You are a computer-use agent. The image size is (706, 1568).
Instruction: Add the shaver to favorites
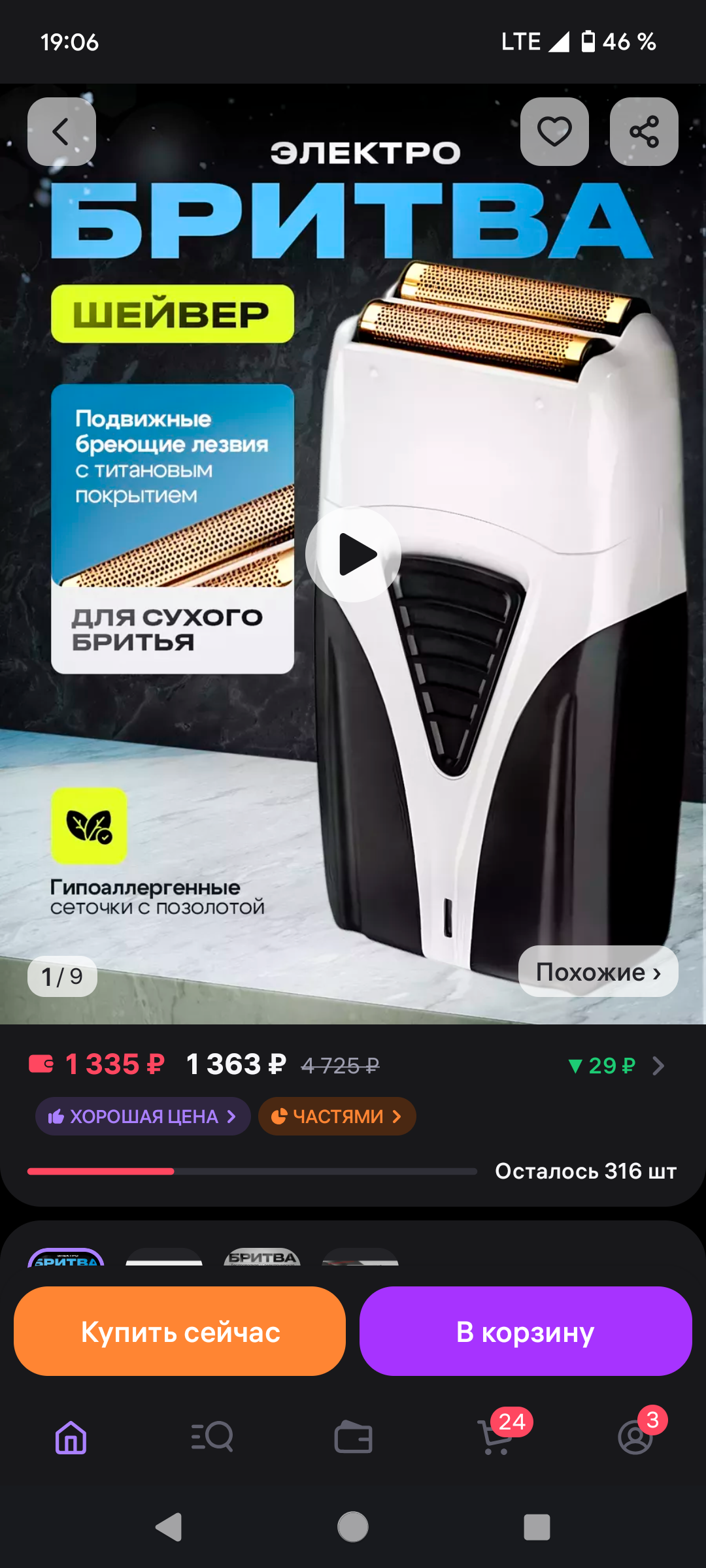click(554, 131)
